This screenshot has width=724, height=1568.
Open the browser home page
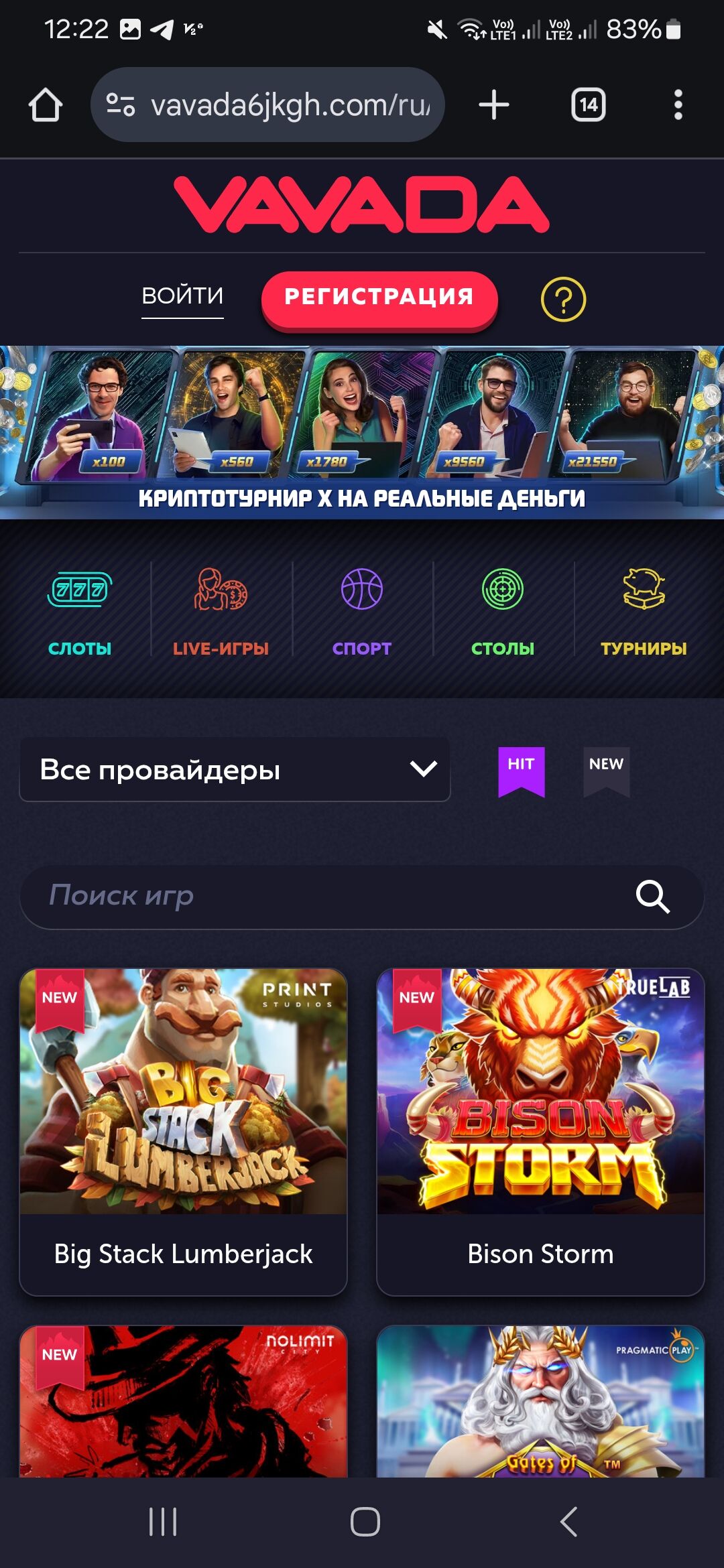(46, 105)
